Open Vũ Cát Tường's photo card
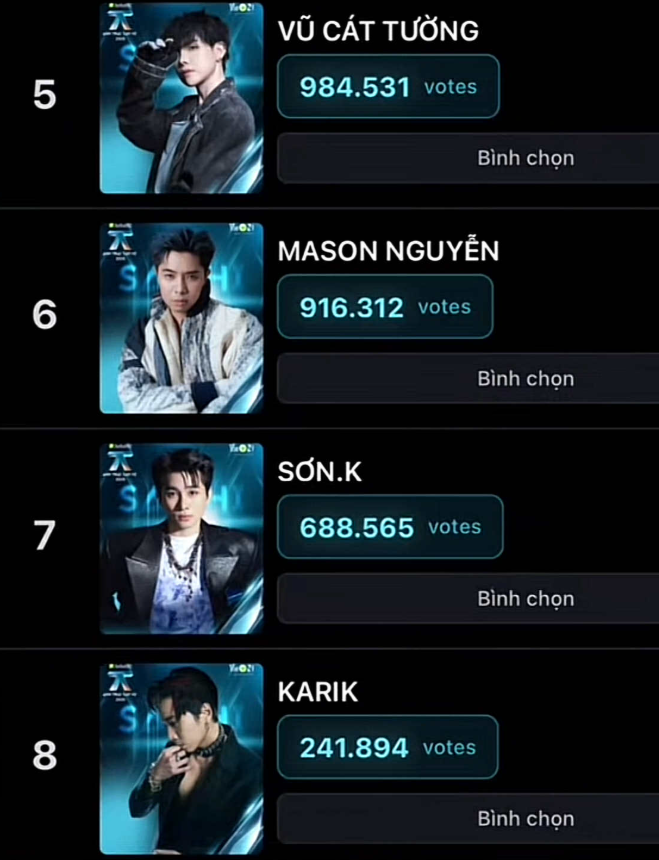Viewport: 659px width, 860px height. pos(182,97)
